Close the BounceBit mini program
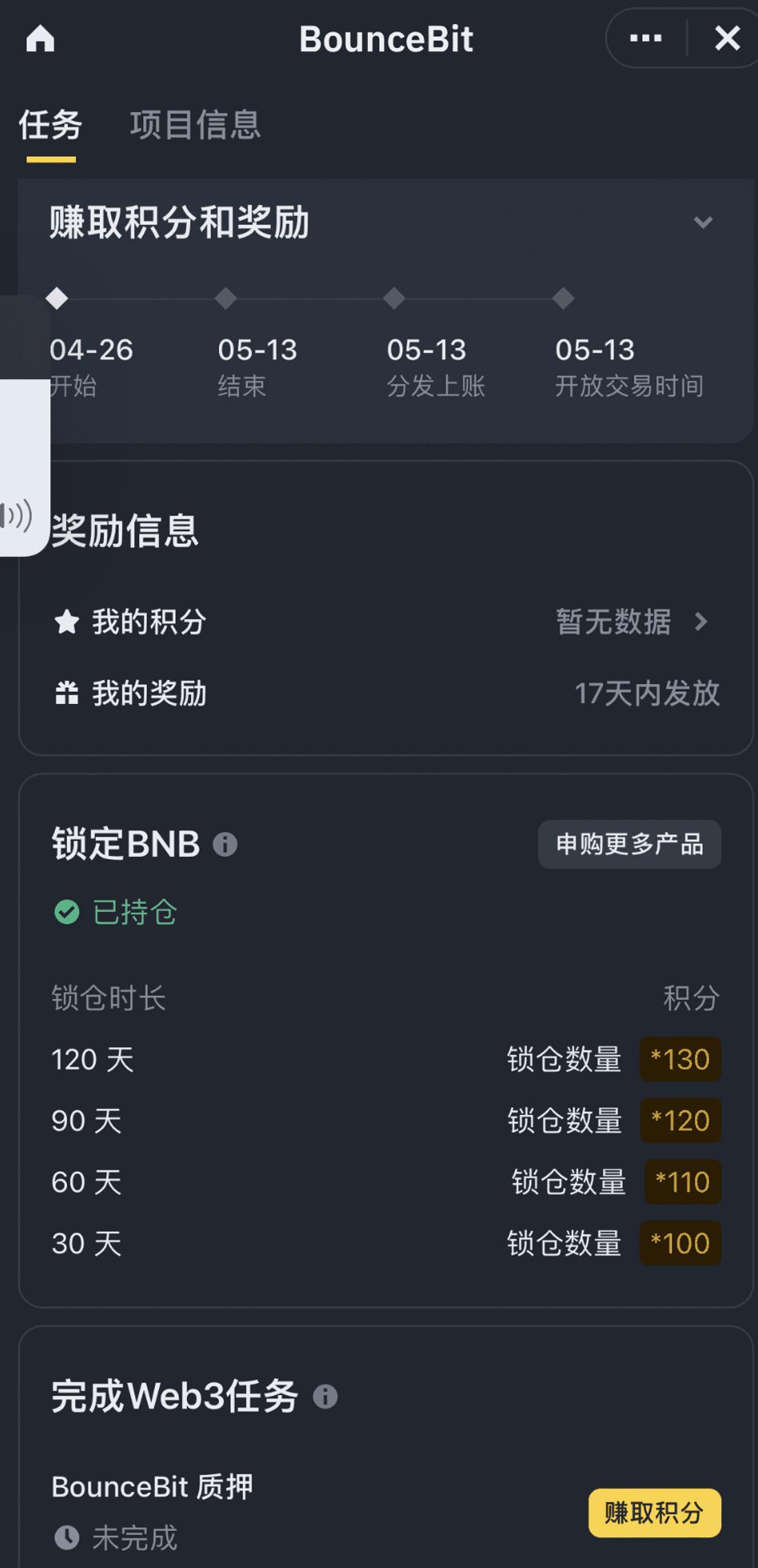The image size is (758, 1568). coord(727,39)
